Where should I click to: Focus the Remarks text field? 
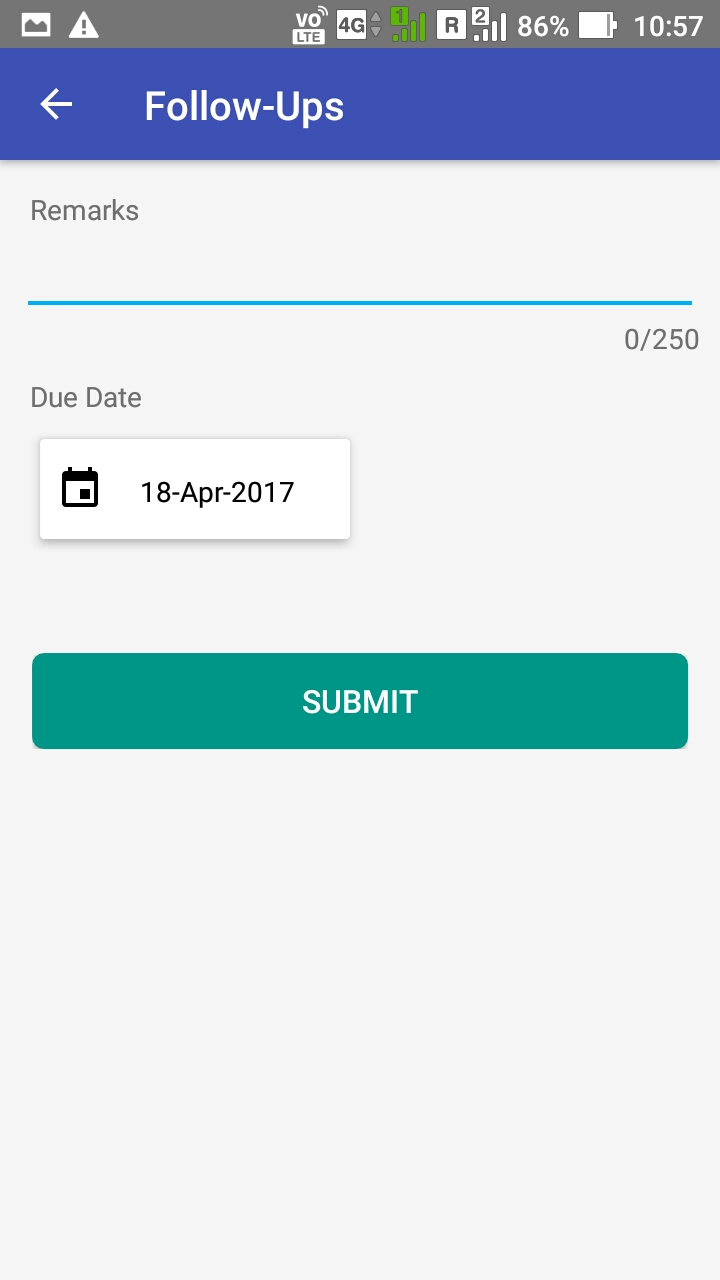(360, 270)
